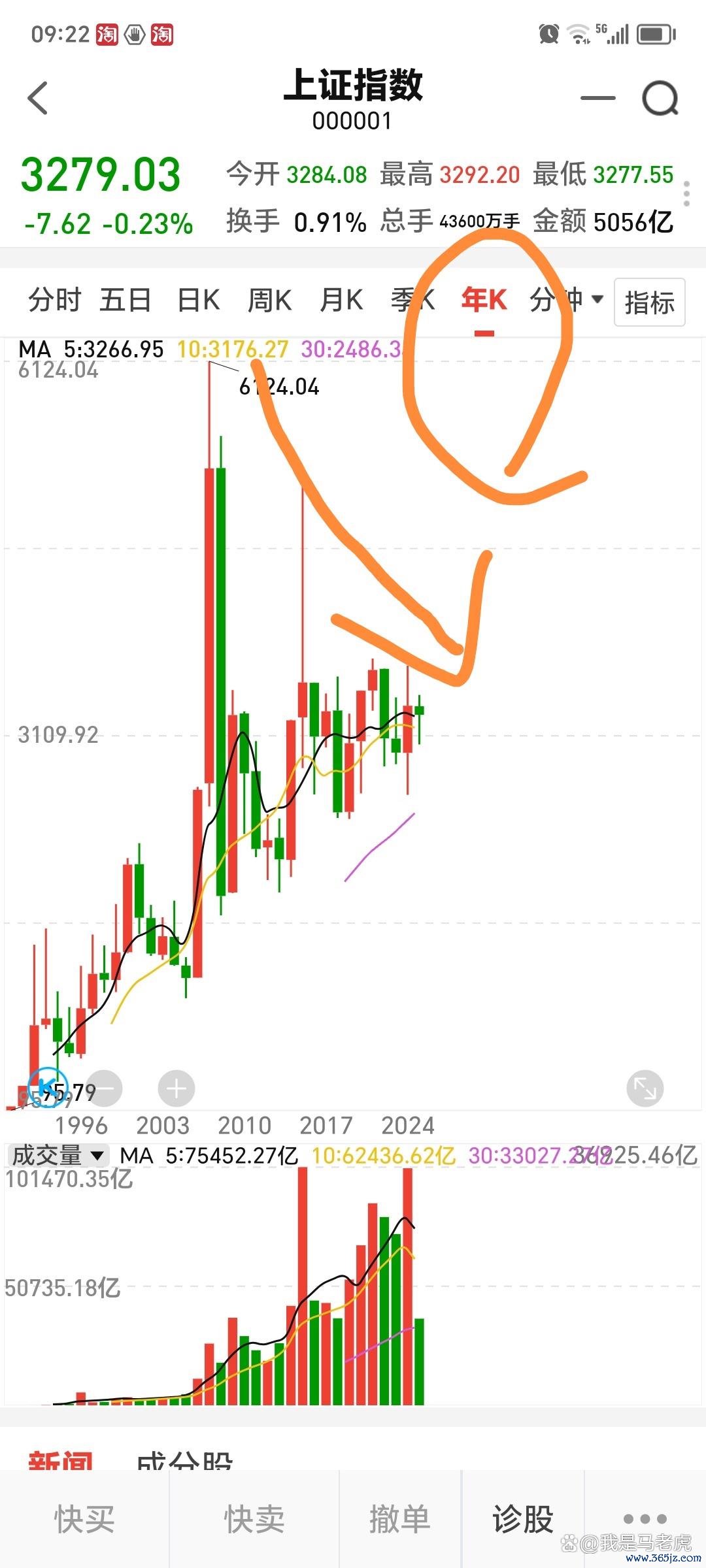This screenshot has width=706, height=1568.
Task: Select the 五日 chart tab
Action: (x=126, y=301)
